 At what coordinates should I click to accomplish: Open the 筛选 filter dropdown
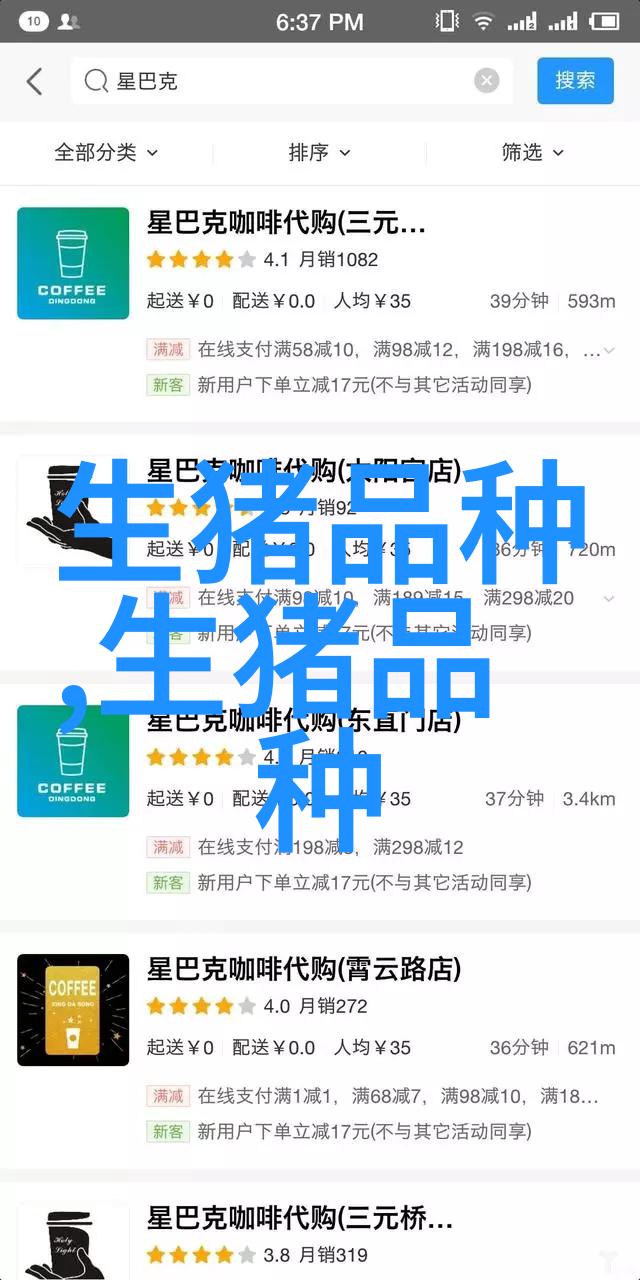532,152
